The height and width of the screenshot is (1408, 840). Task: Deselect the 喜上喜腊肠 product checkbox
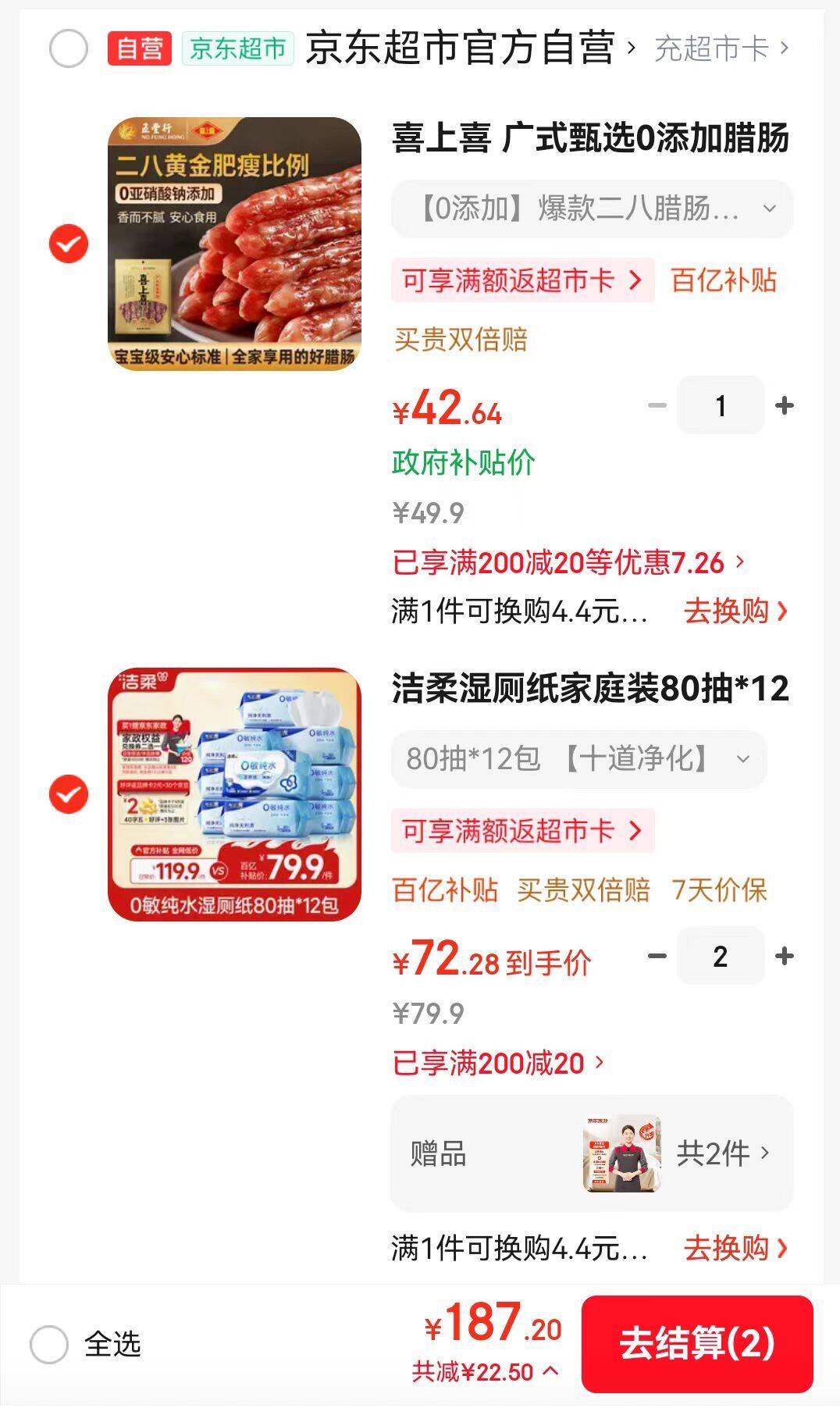(69, 242)
